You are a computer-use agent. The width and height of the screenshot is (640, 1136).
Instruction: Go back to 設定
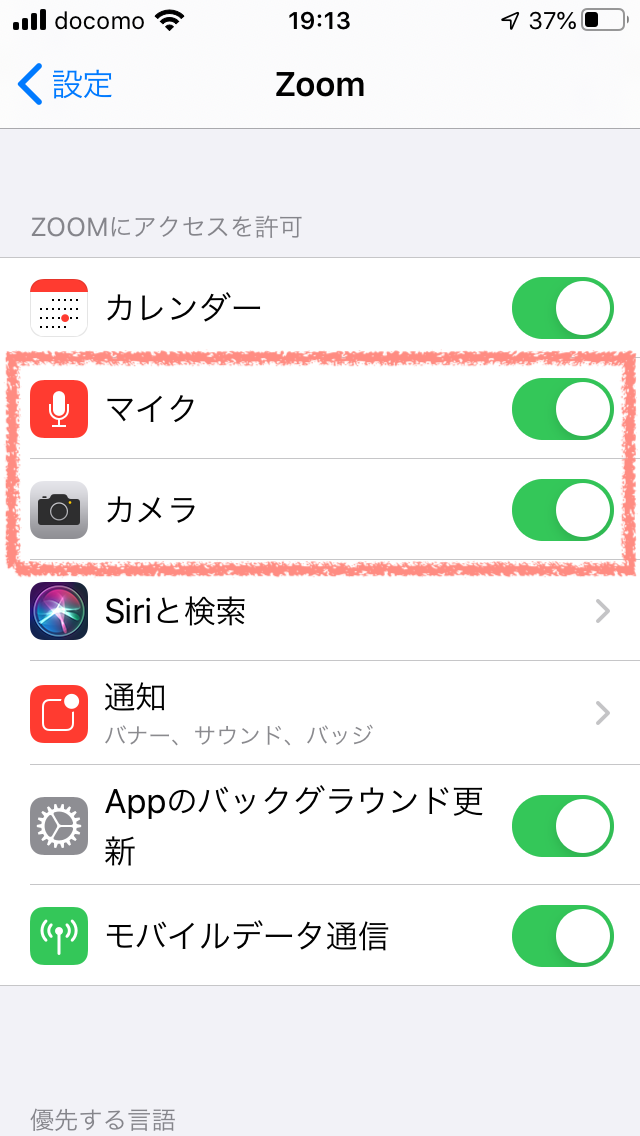coord(65,84)
